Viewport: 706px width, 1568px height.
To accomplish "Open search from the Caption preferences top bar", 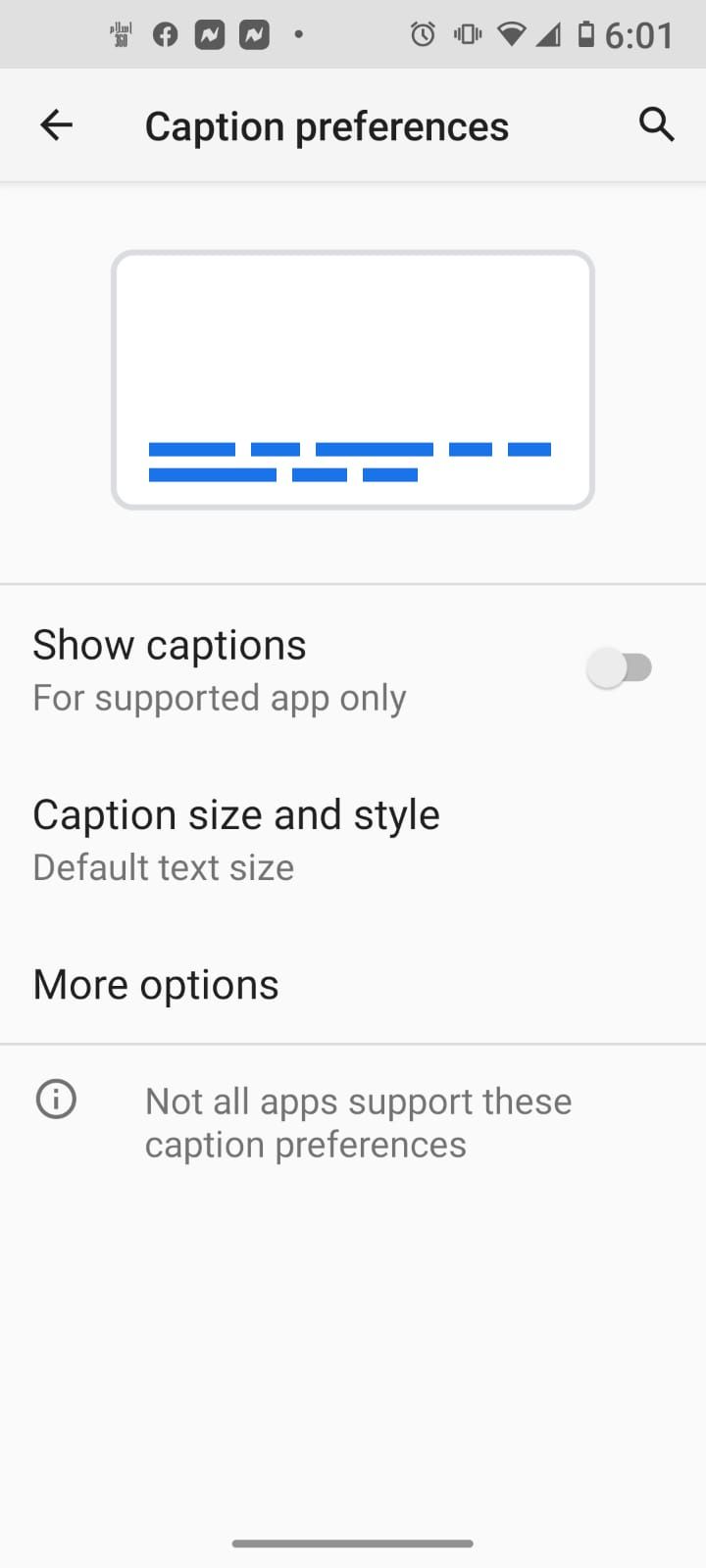I will click(x=656, y=124).
